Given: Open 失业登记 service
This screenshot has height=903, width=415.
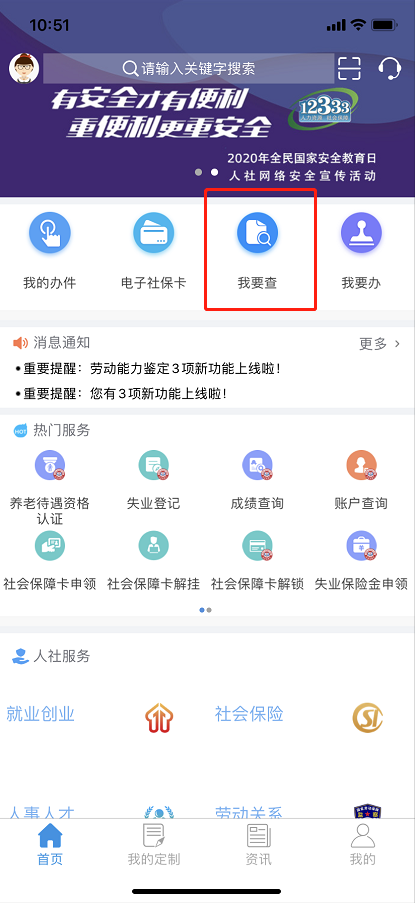Looking at the screenshot, I should point(154,480).
